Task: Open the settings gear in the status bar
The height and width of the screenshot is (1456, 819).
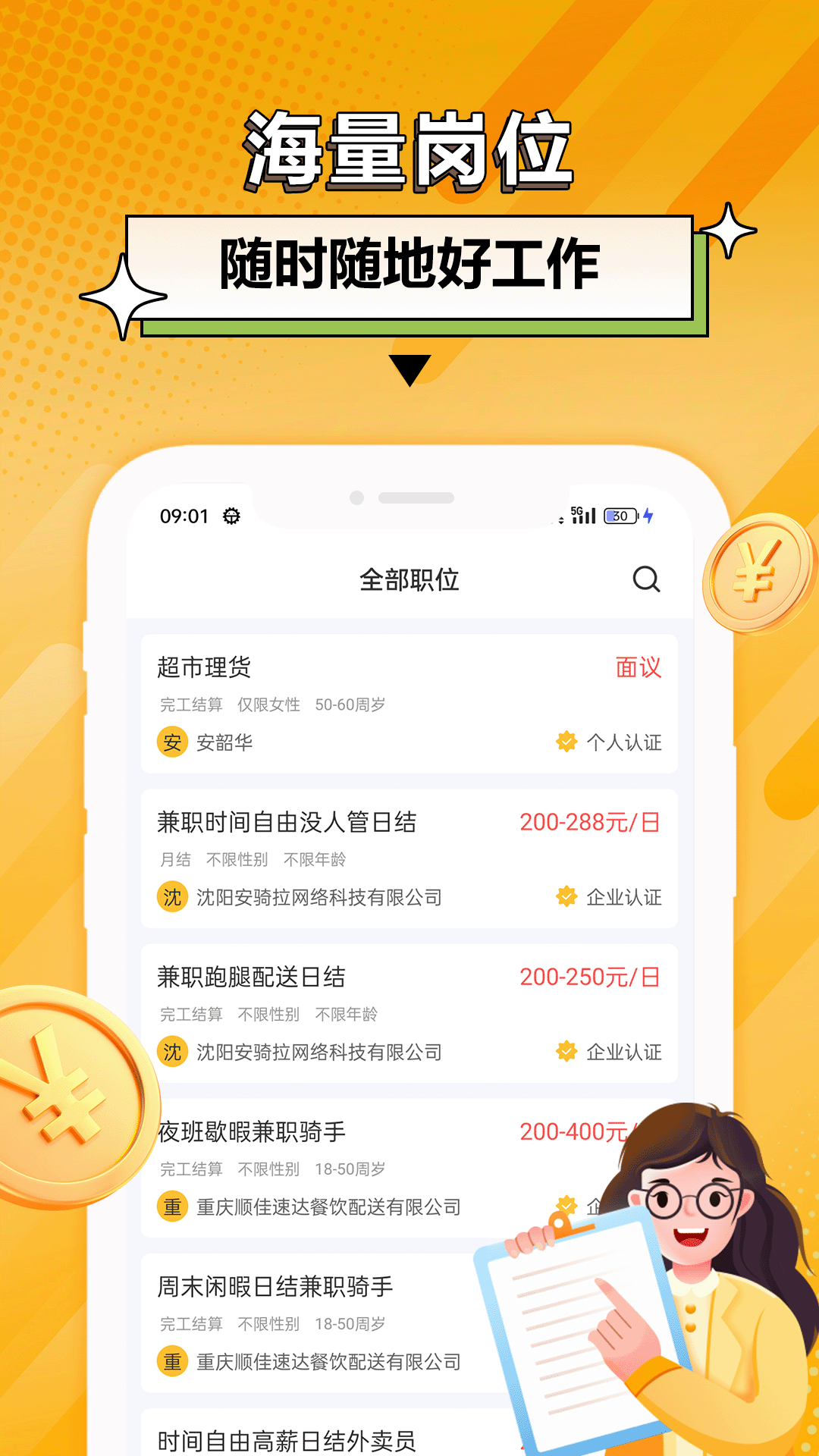Action: (231, 515)
